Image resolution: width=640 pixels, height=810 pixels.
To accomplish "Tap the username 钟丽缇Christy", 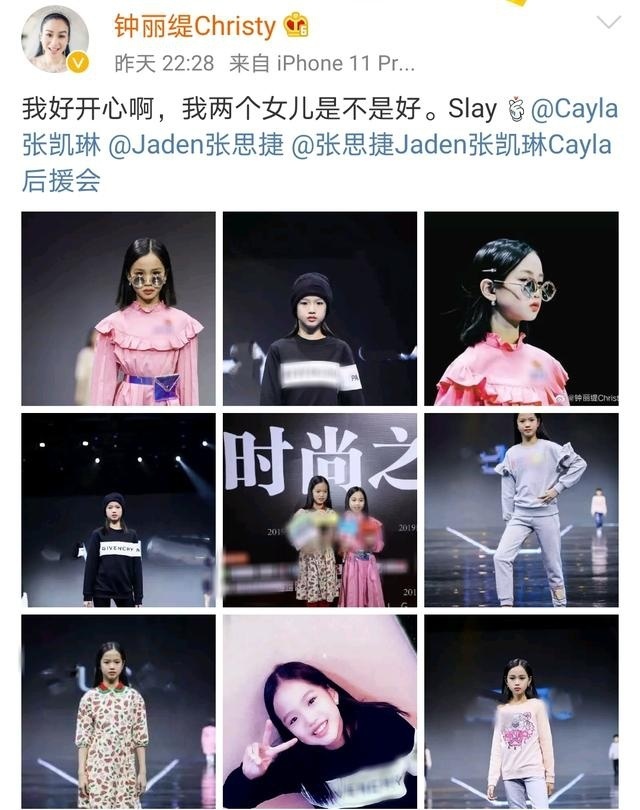I will (x=194, y=25).
